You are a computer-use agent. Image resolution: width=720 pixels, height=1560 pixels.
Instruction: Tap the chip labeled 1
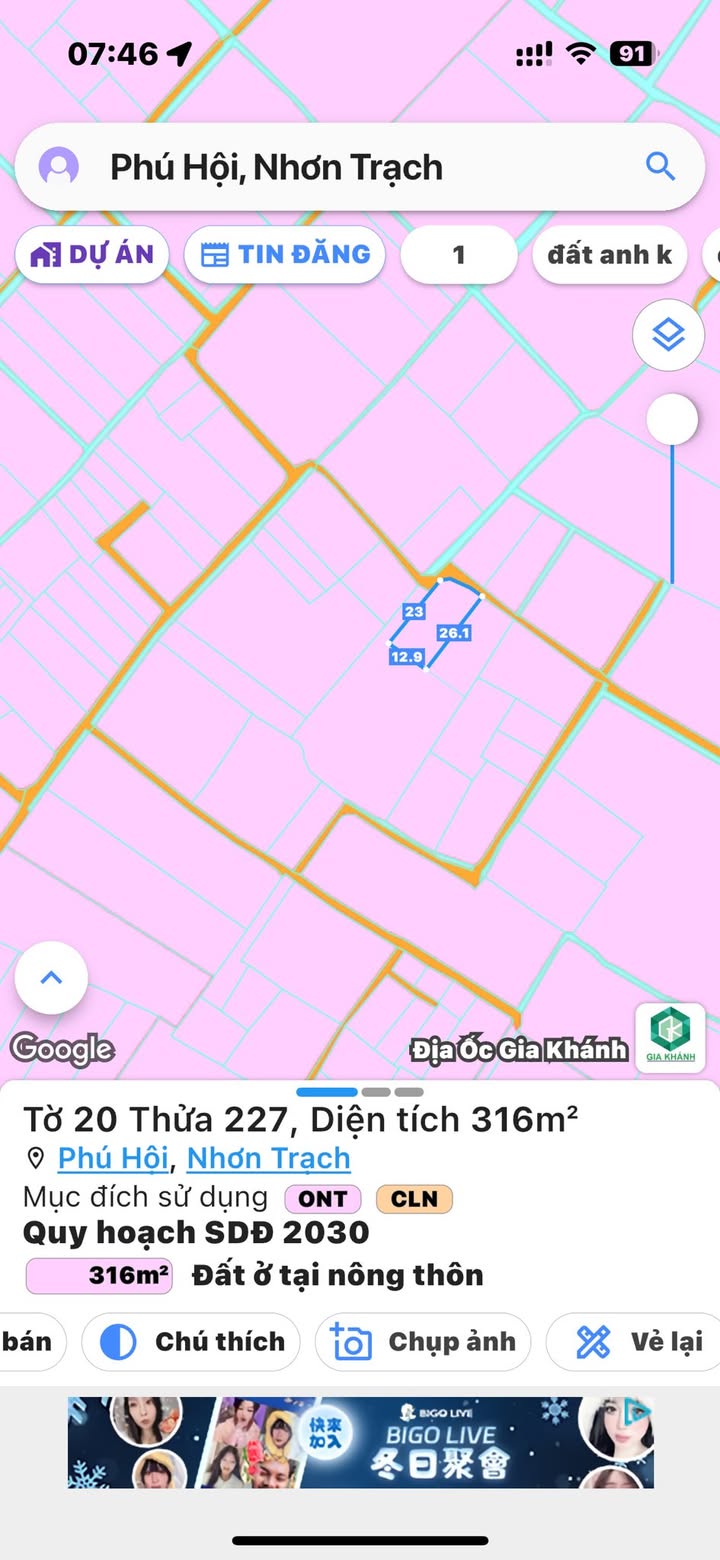pyautogui.click(x=459, y=255)
